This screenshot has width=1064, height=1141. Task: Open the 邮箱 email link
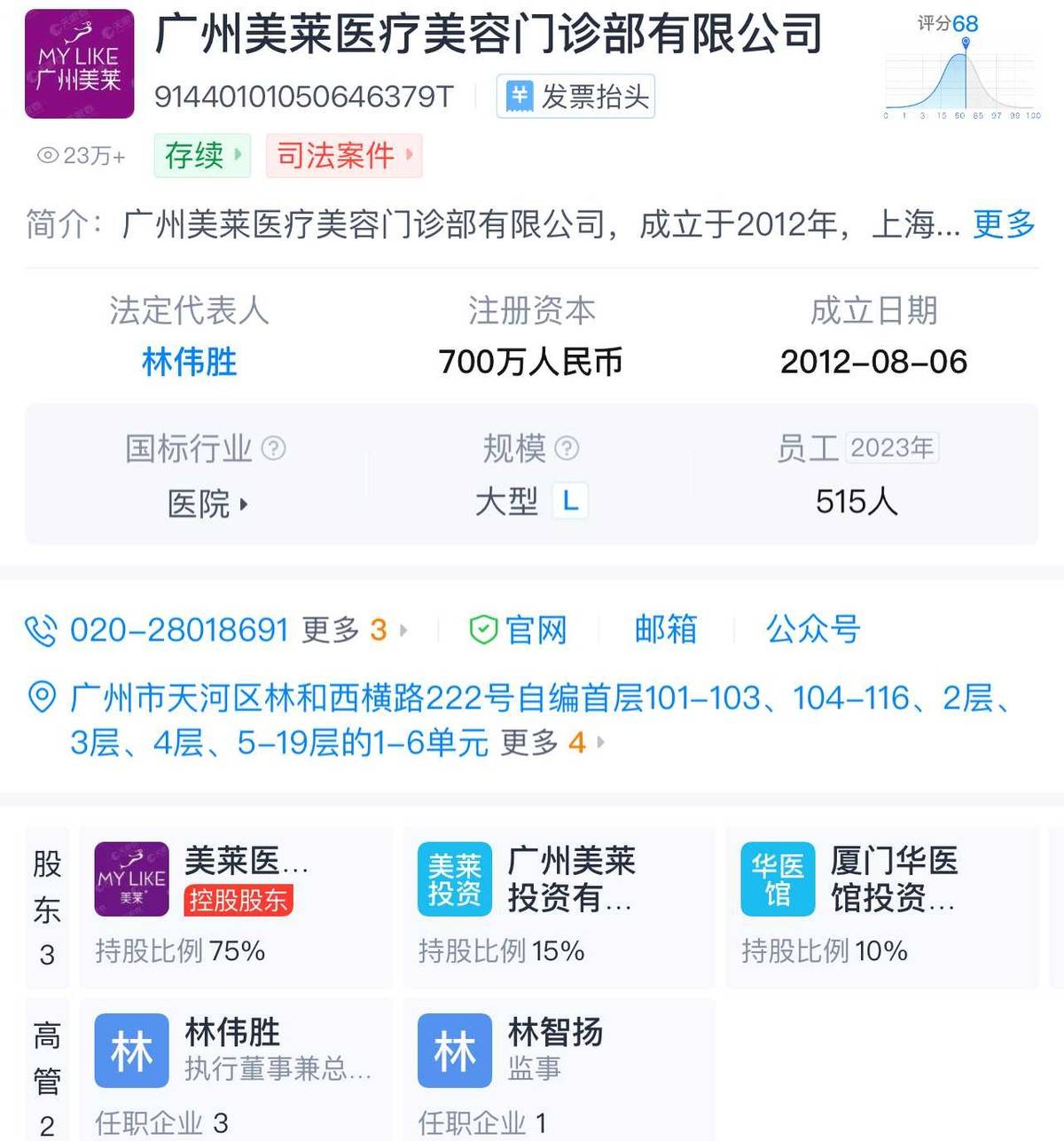(666, 629)
